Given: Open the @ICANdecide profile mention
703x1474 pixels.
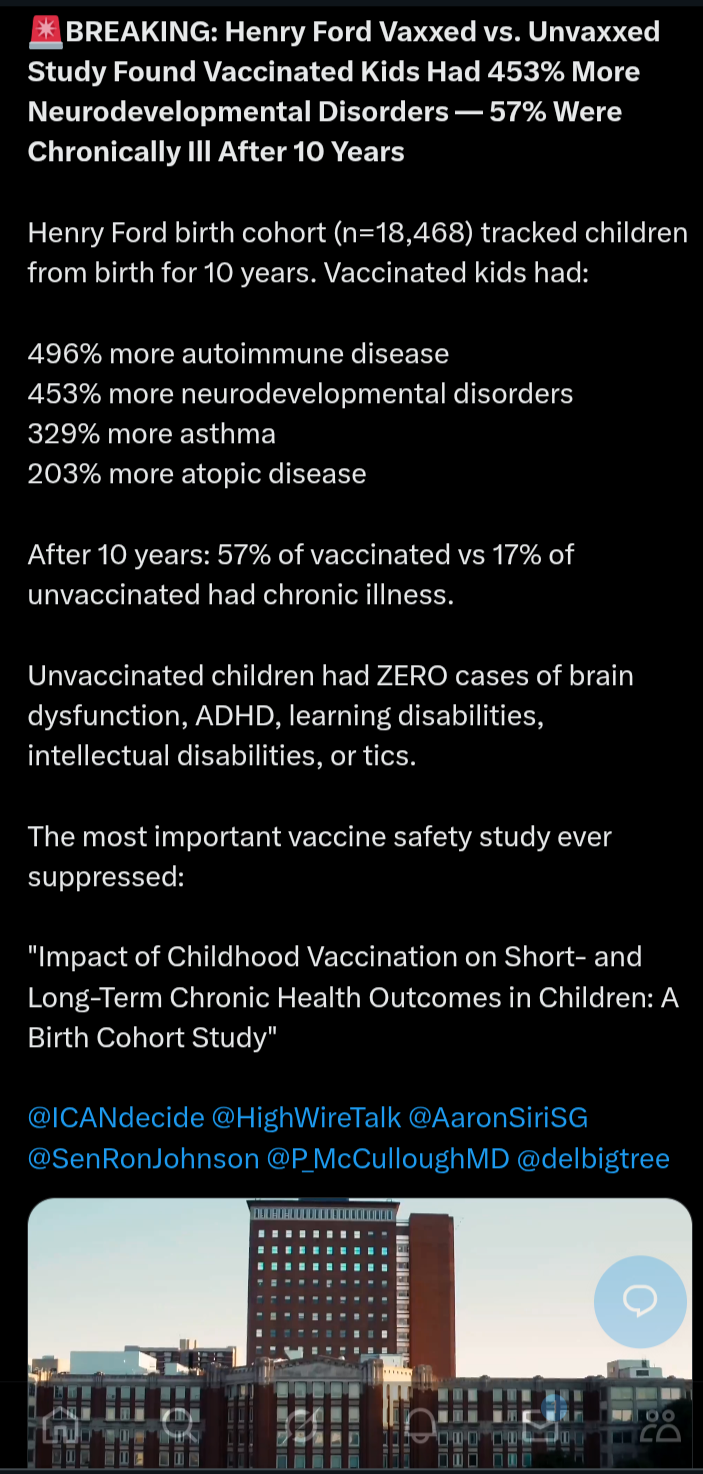Looking at the screenshot, I should pyautogui.click(x=116, y=1118).
